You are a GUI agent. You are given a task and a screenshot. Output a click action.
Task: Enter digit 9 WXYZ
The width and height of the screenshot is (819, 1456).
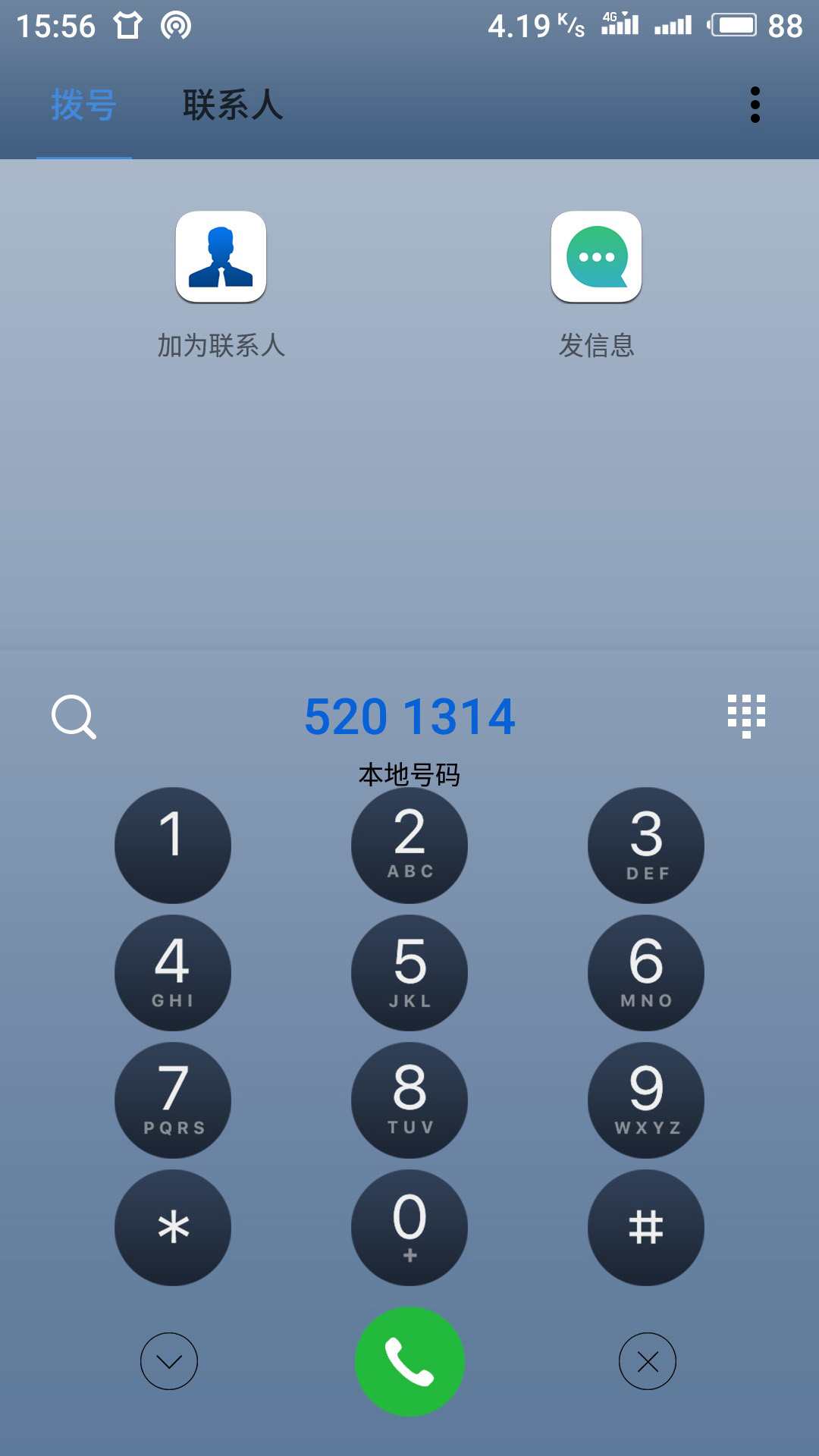(646, 1100)
